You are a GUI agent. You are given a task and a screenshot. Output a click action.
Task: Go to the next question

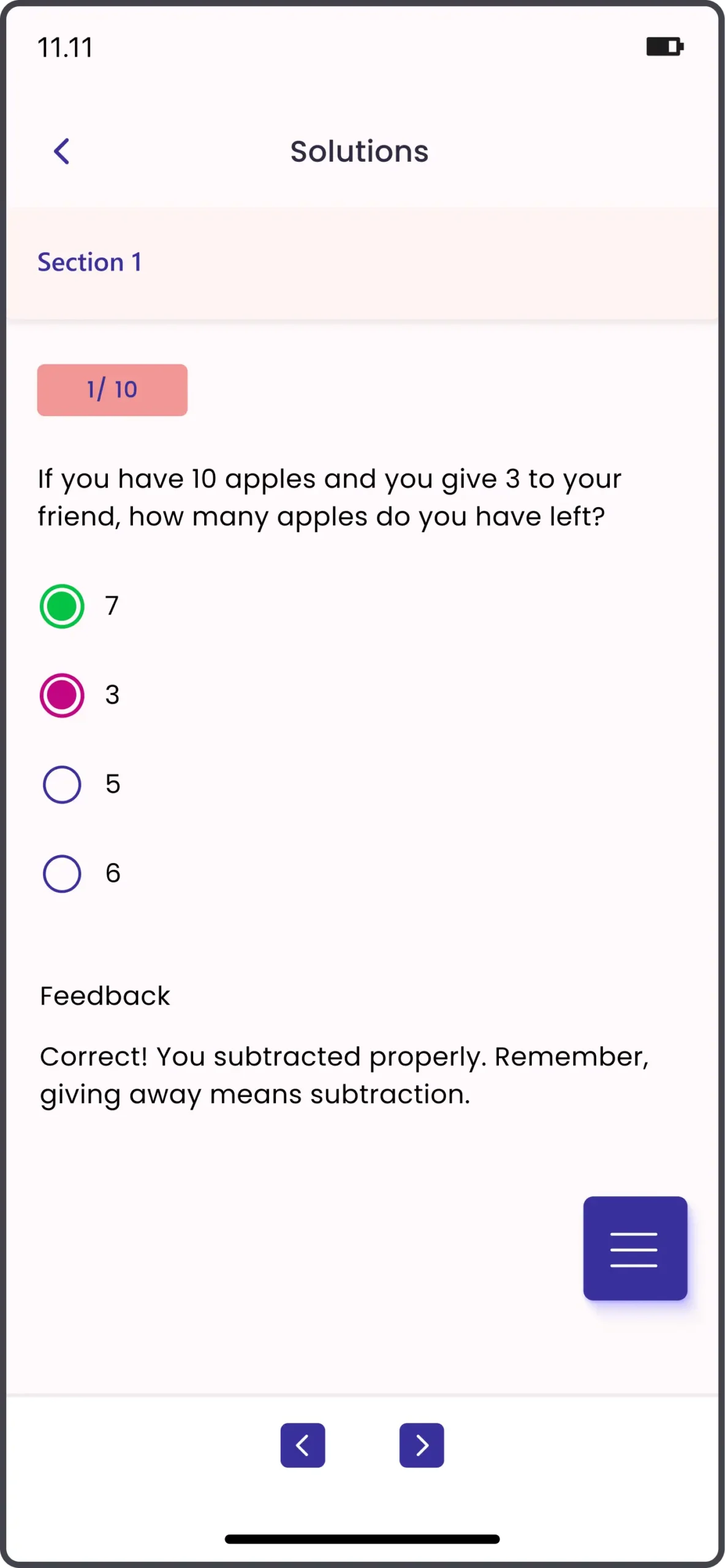tap(422, 1445)
